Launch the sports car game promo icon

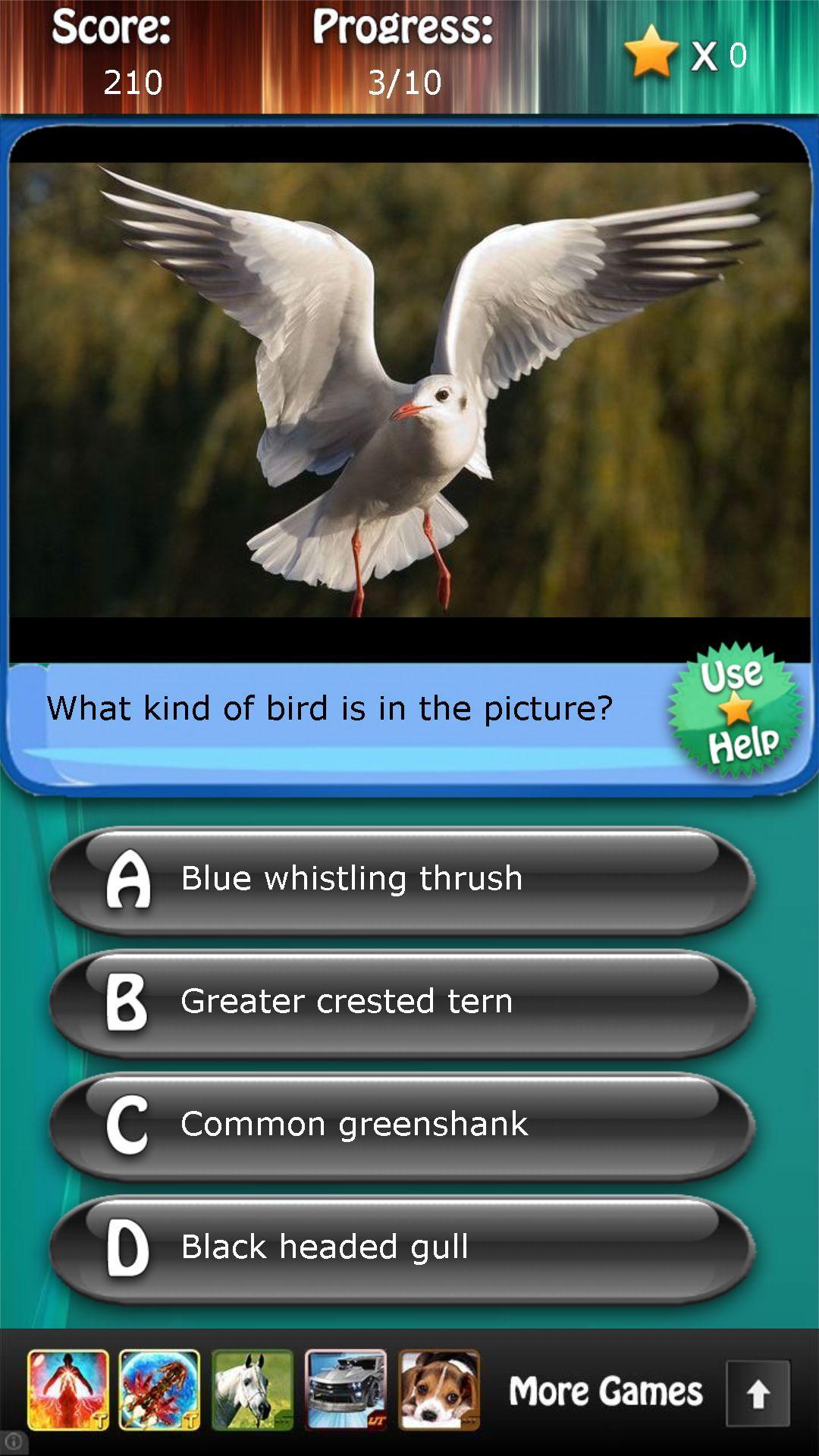pos(347,1390)
